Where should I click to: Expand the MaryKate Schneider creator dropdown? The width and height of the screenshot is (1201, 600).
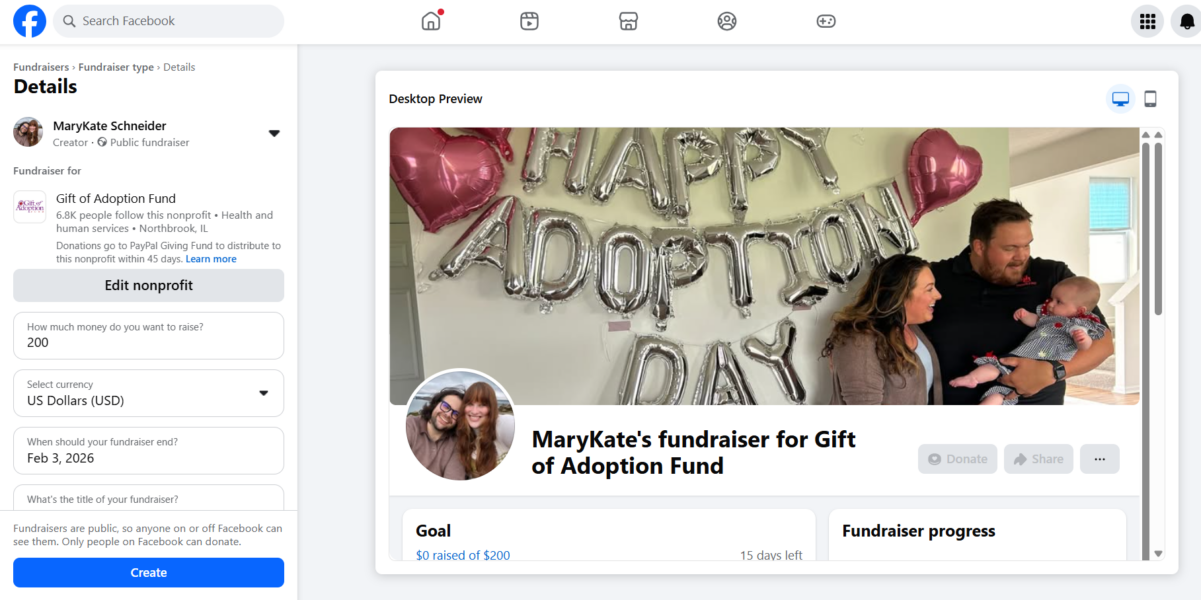tap(274, 133)
